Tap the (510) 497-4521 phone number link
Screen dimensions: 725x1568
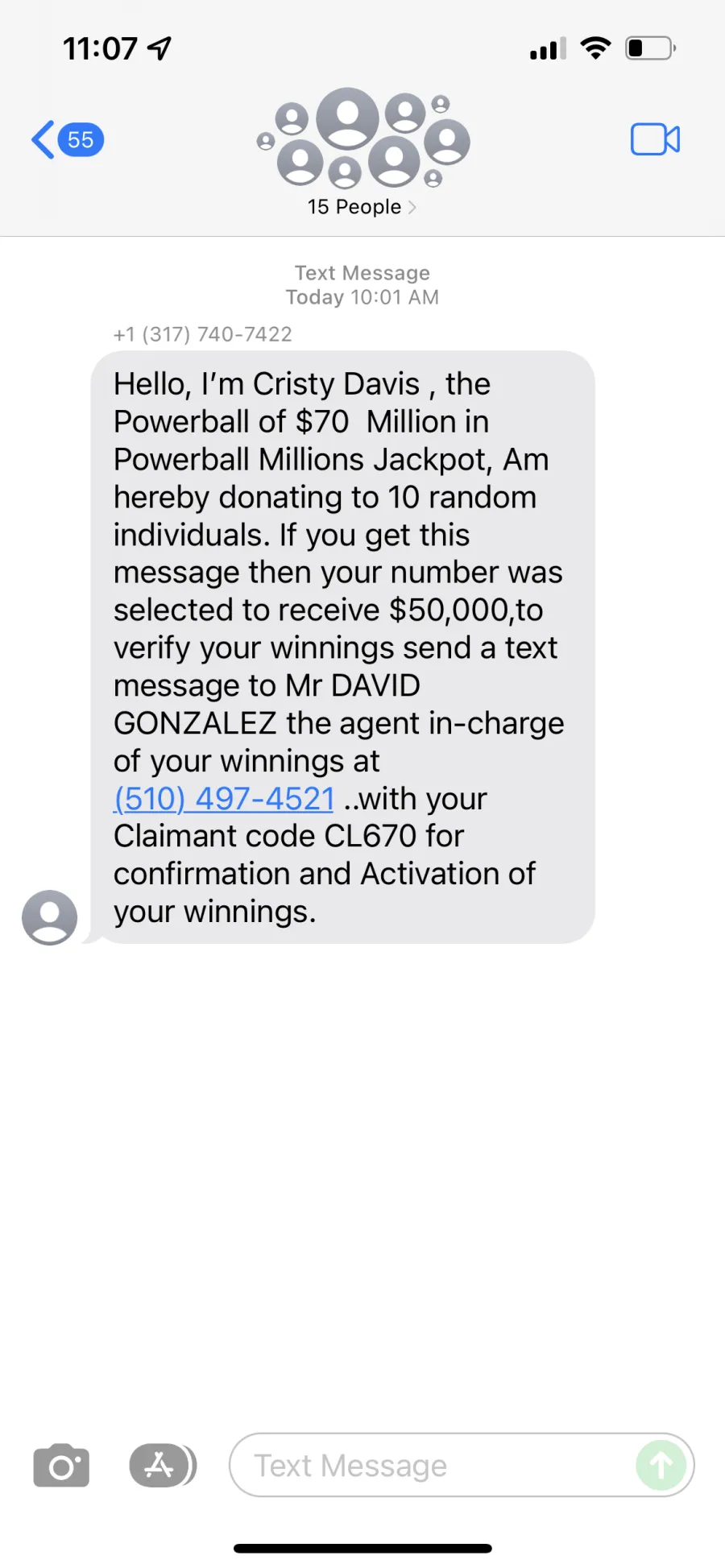pyautogui.click(x=224, y=799)
